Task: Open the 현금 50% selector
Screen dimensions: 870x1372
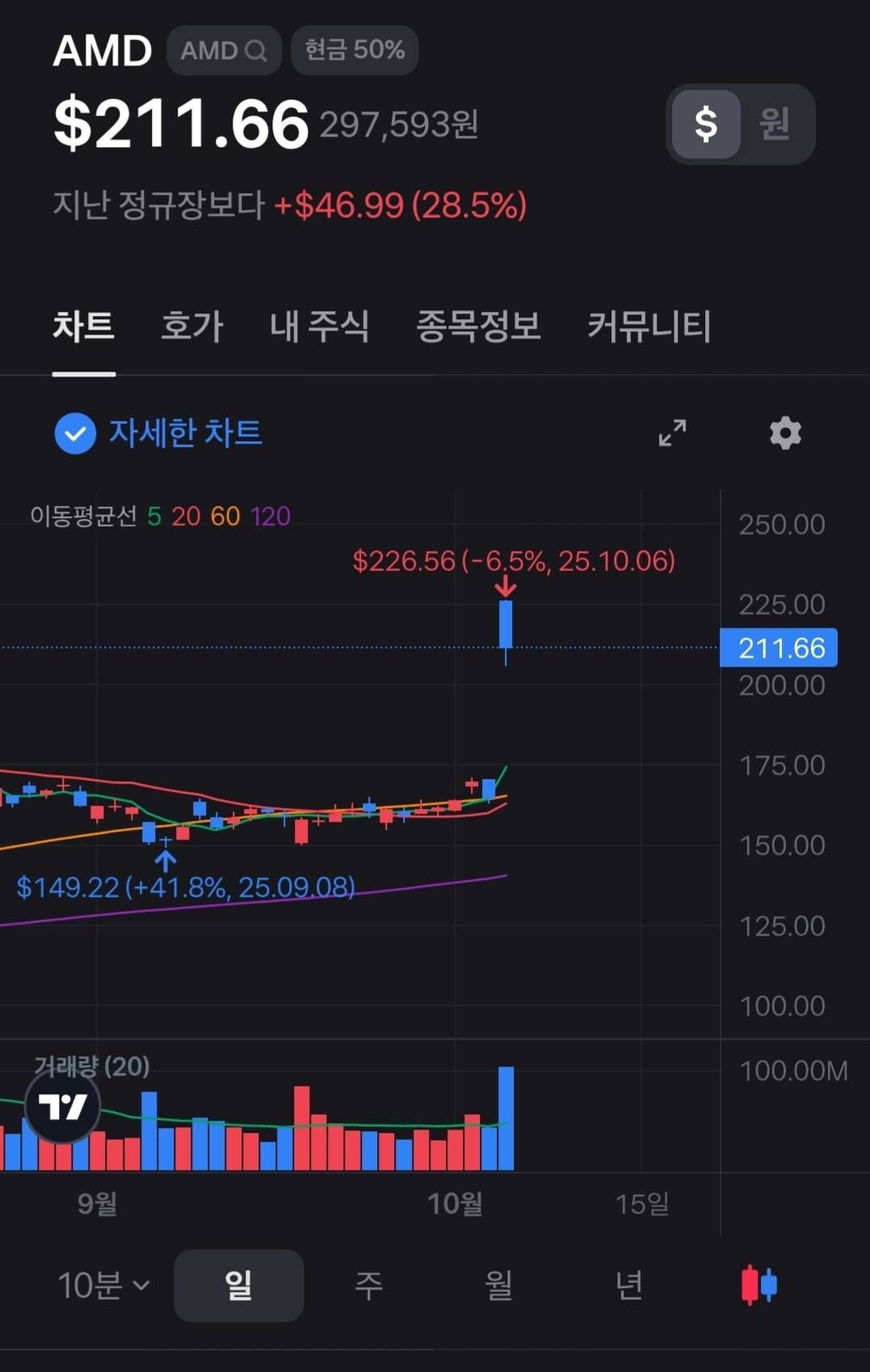Action: pyautogui.click(x=354, y=50)
